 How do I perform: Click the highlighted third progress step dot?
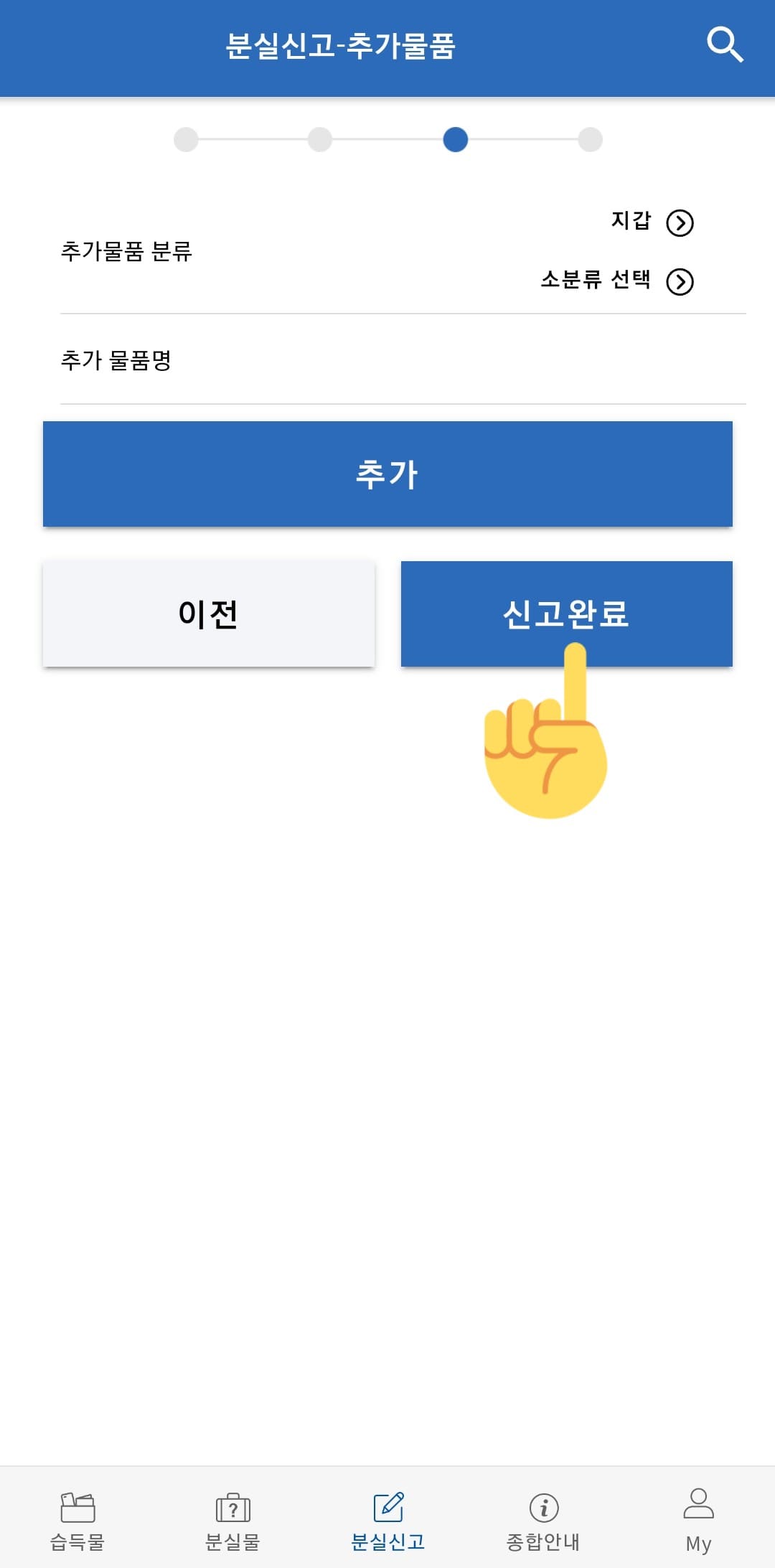(x=454, y=141)
